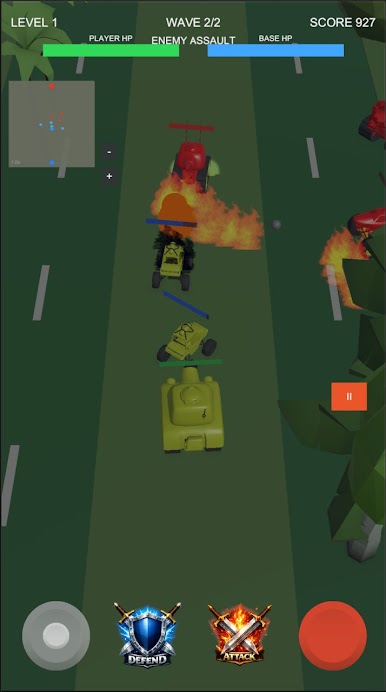Activate the Attack command
Viewport: 386px width, 692px height.
[239, 634]
